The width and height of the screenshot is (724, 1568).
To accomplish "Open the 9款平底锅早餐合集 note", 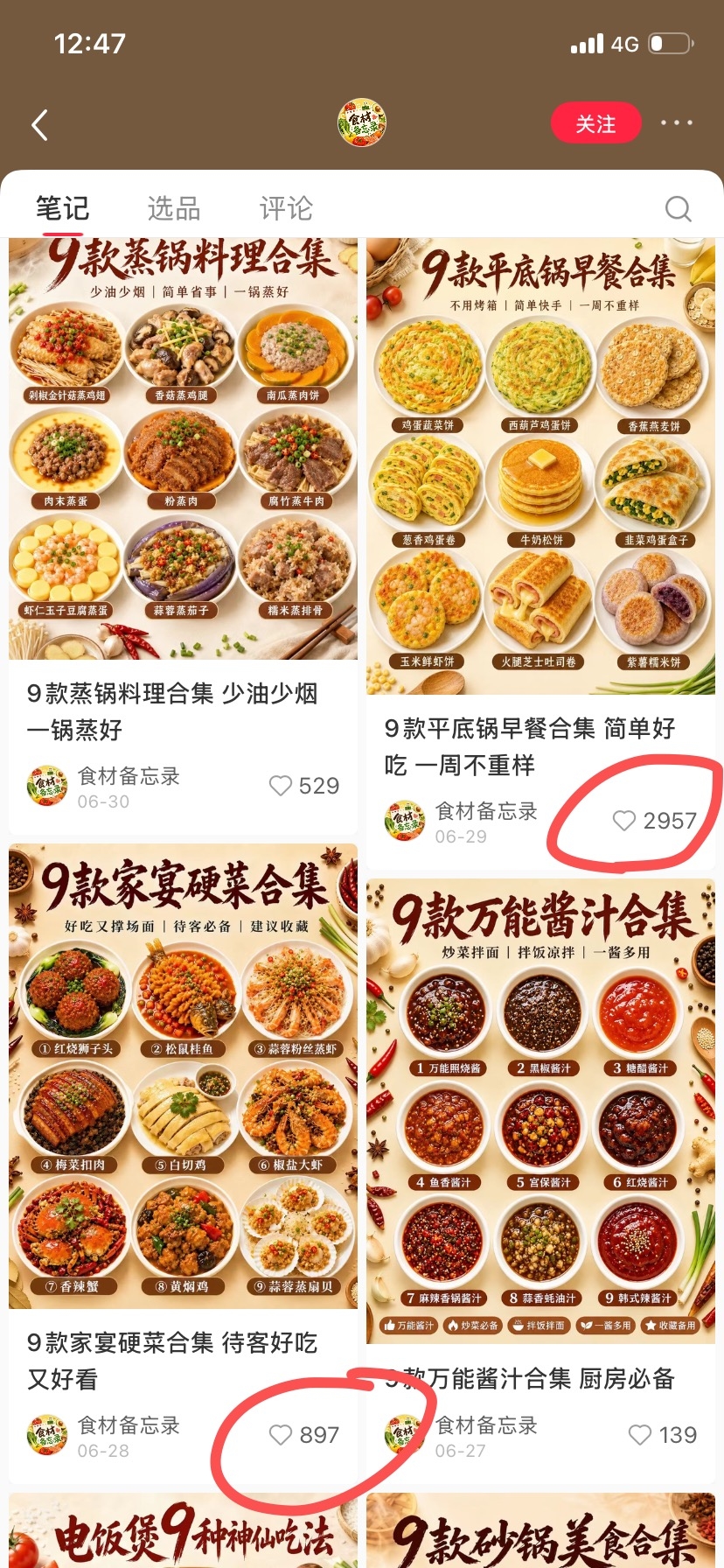I will point(540,465).
